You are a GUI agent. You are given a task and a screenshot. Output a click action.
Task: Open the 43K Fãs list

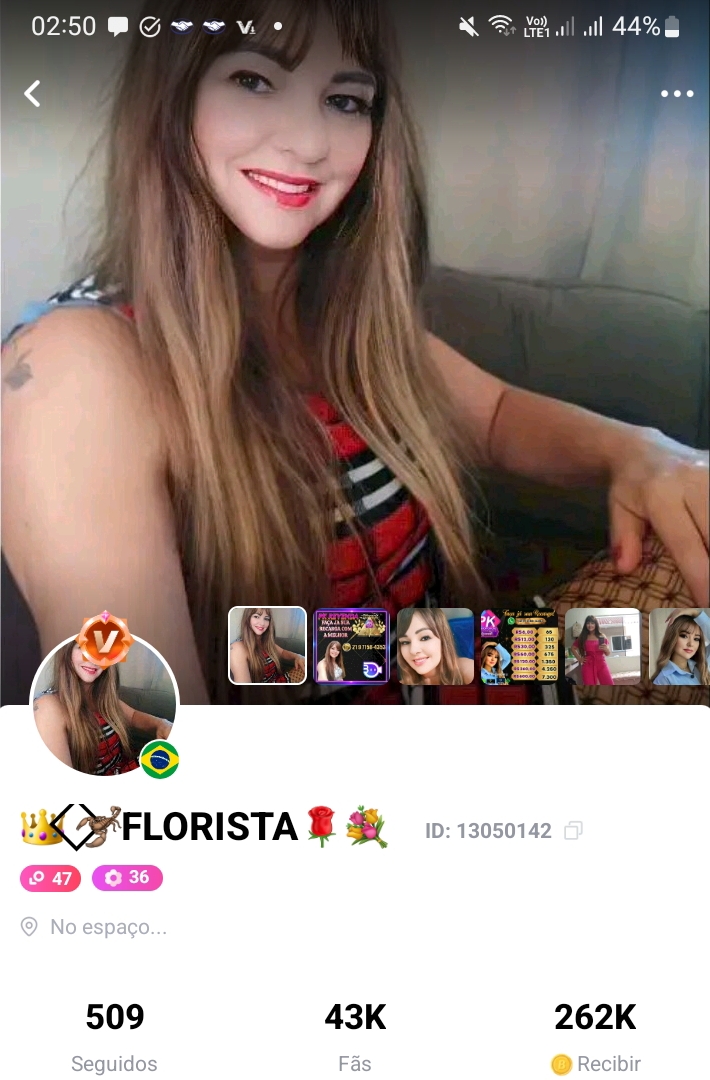coord(355,1035)
